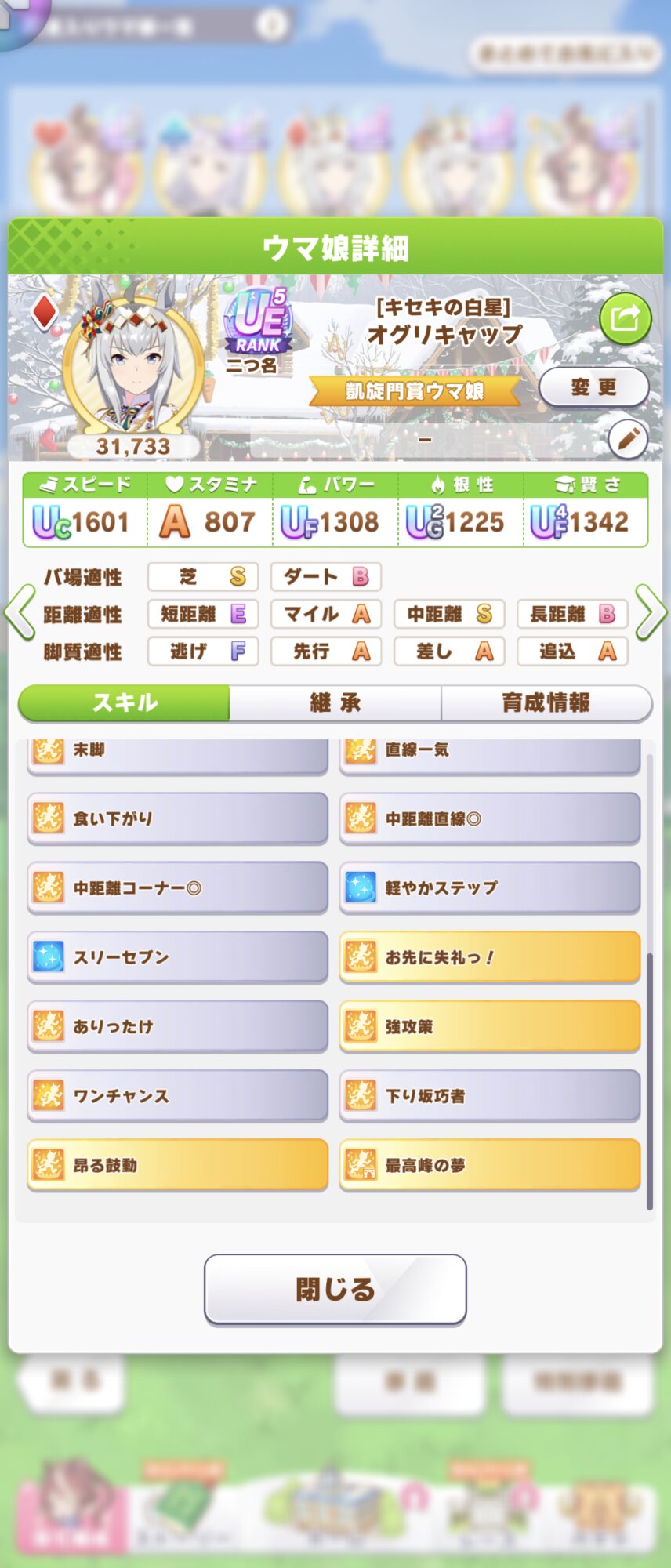This screenshot has height=1568, width=671.
Task: Show details for 最高峰の夢
Action: (x=489, y=1165)
